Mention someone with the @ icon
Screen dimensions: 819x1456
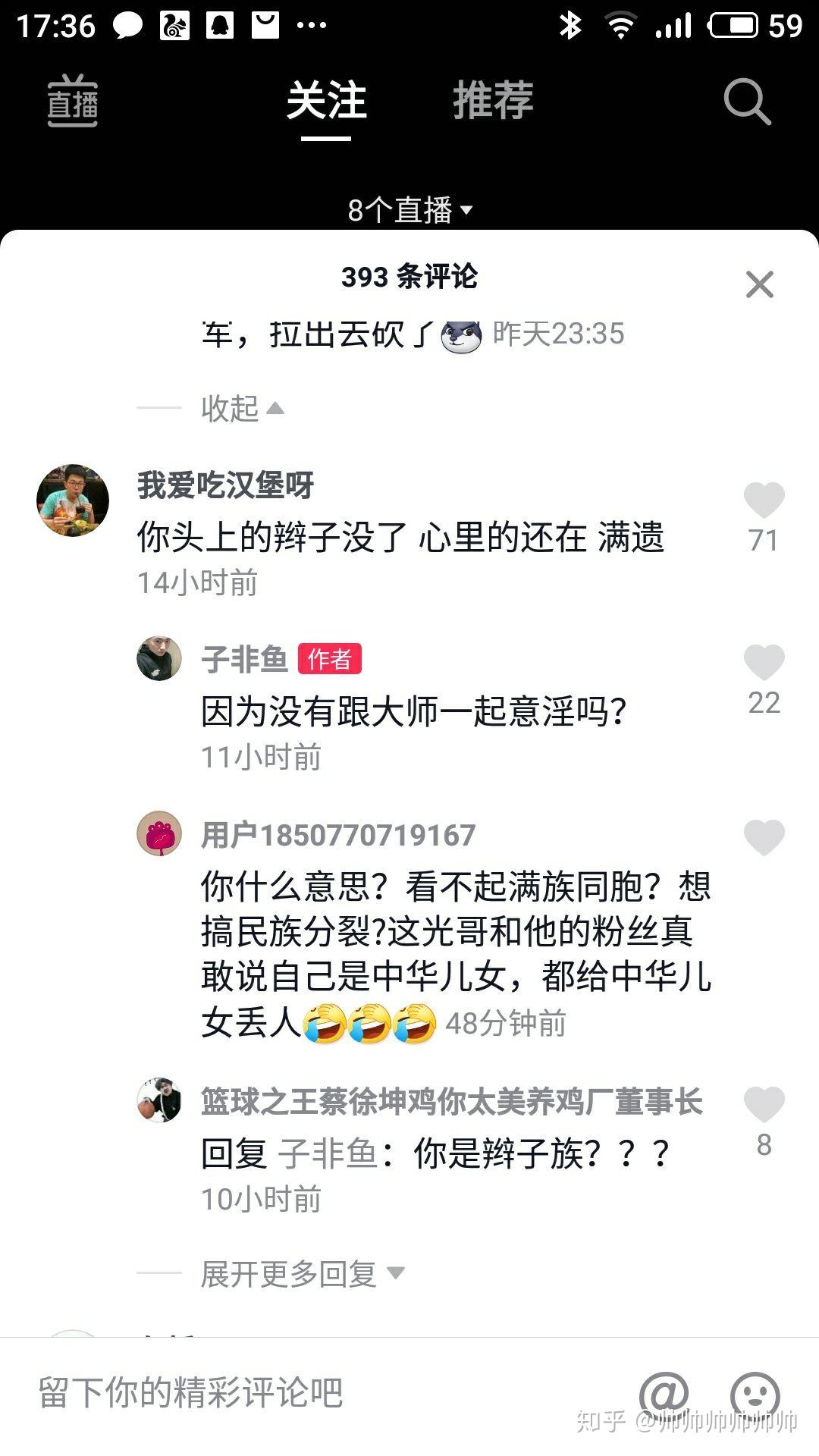pos(663,1394)
